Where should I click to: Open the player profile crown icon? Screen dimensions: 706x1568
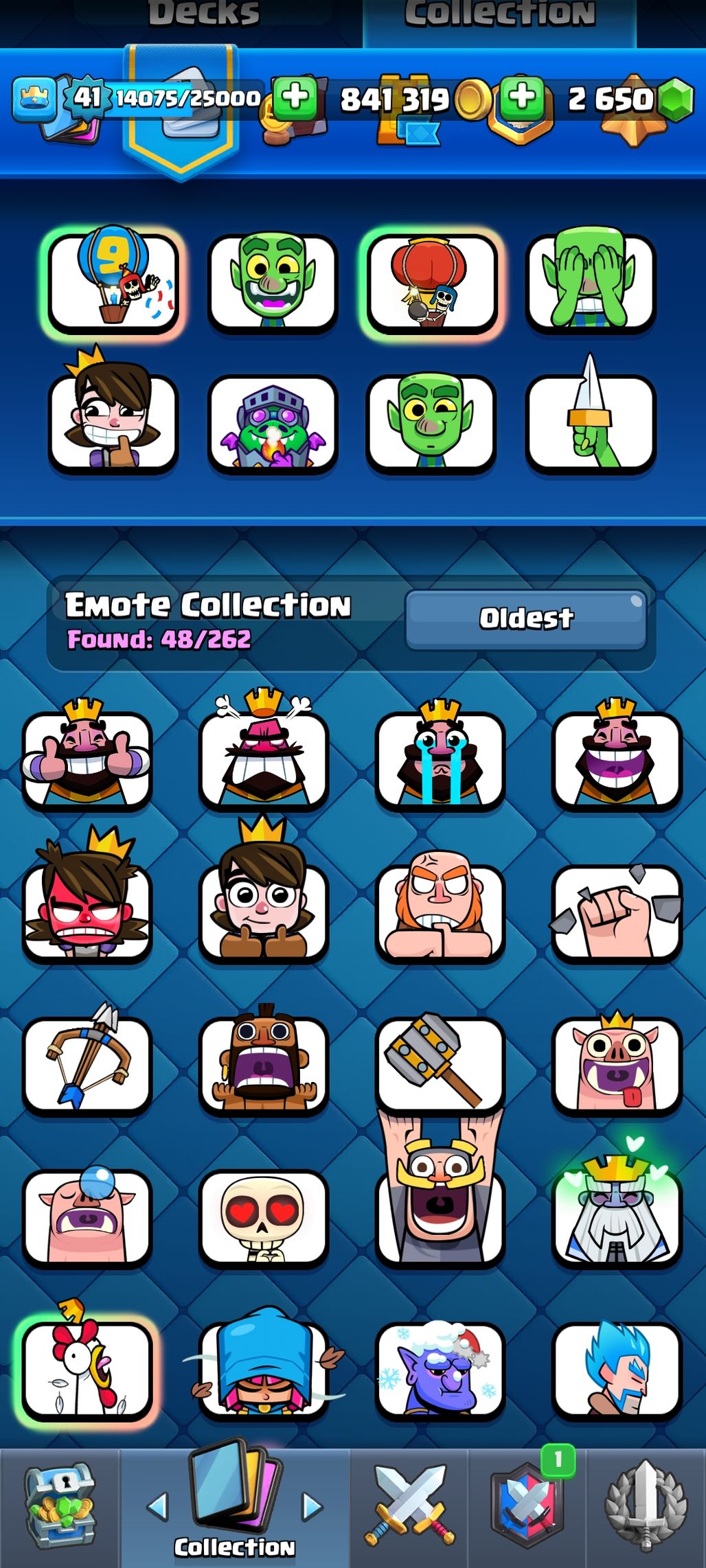[33, 99]
